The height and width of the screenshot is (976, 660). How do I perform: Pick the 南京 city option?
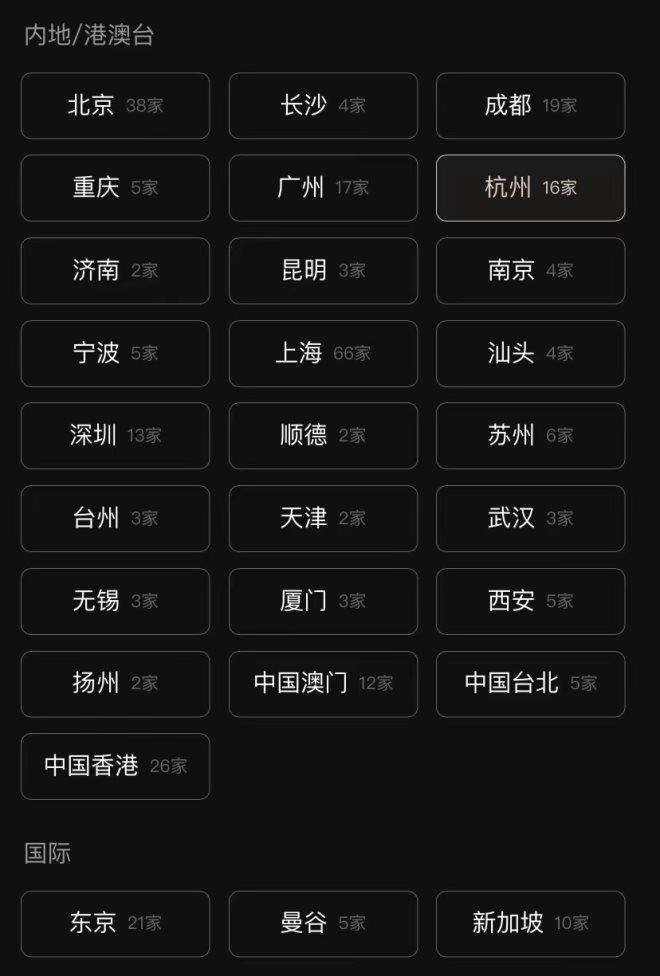click(530, 271)
